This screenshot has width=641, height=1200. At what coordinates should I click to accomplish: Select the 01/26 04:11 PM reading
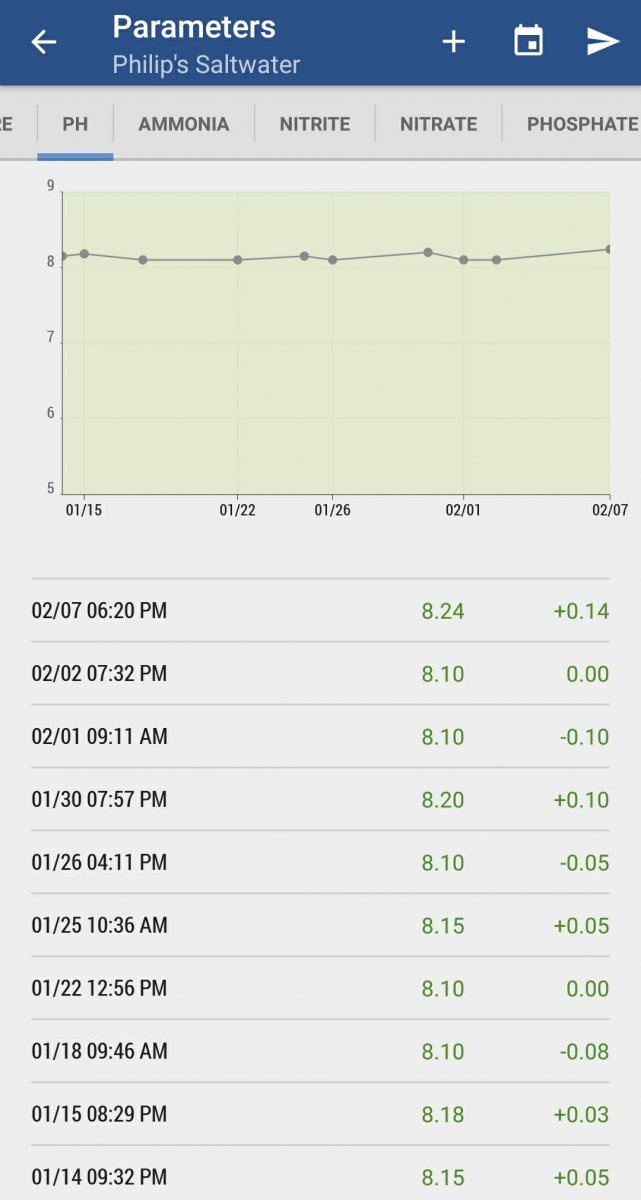[x=320, y=863]
